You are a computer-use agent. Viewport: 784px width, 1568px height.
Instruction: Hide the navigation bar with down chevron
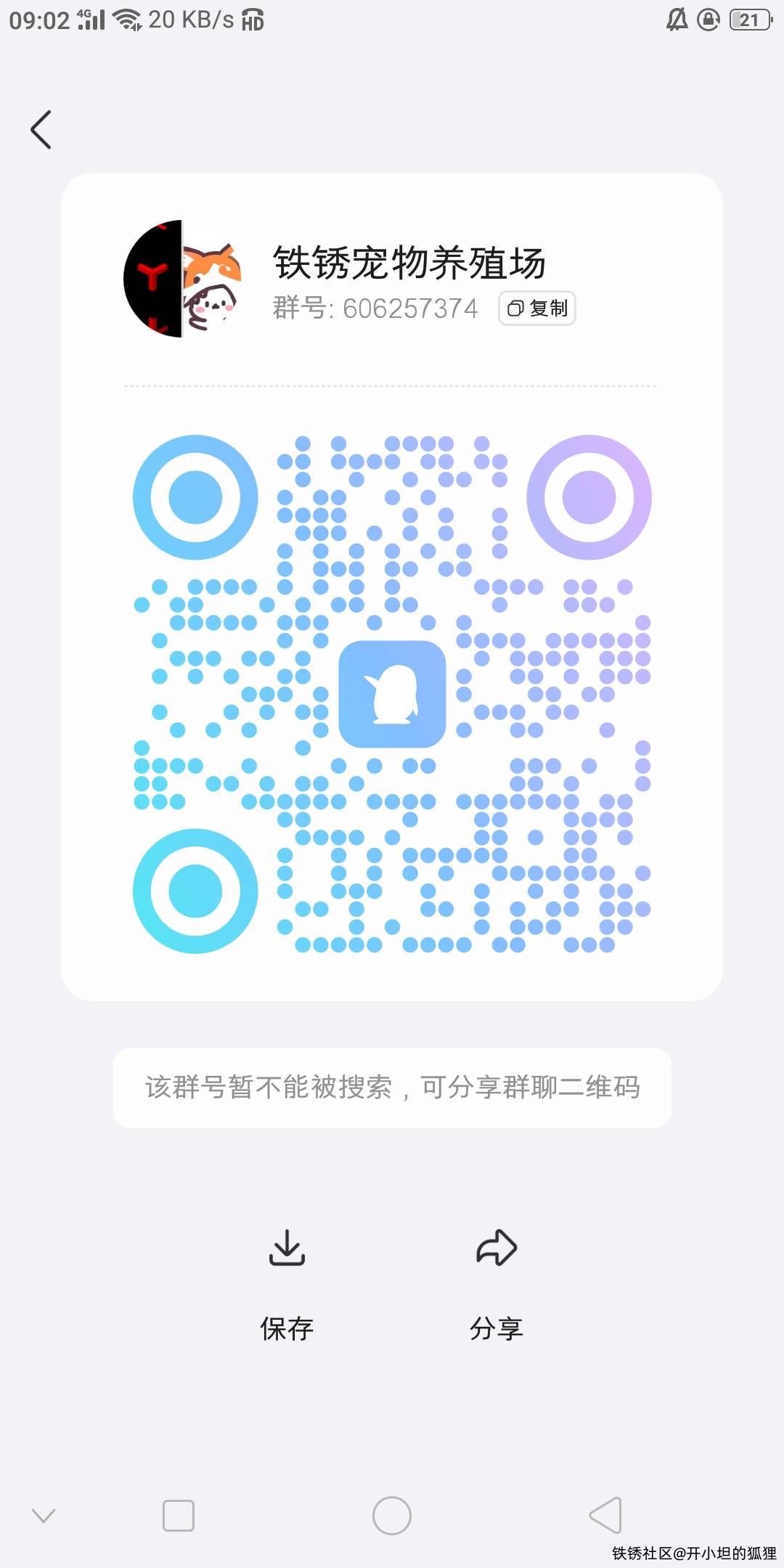44,1516
